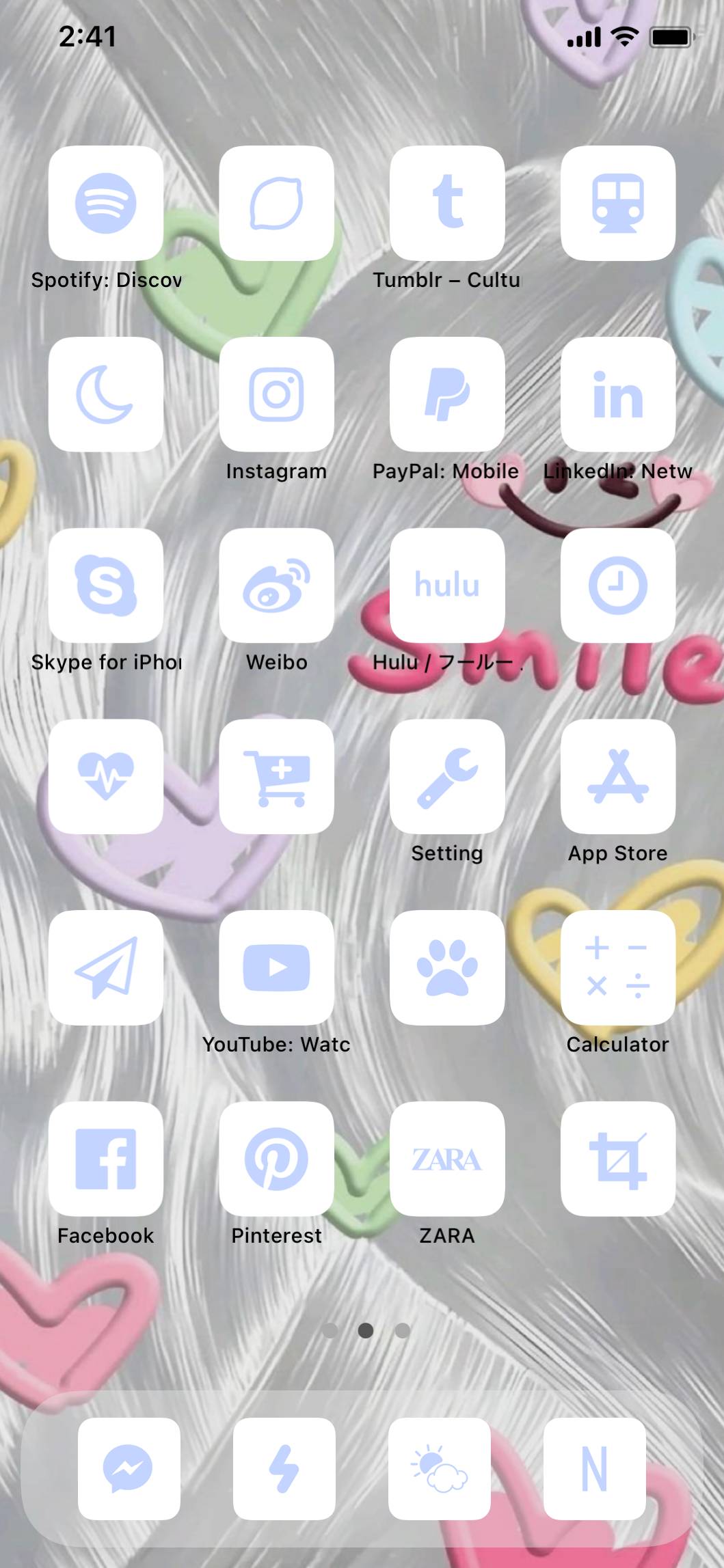The height and width of the screenshot is (1568, 724).
Task: Open LinkedIn app
Action: click(617, 394)
